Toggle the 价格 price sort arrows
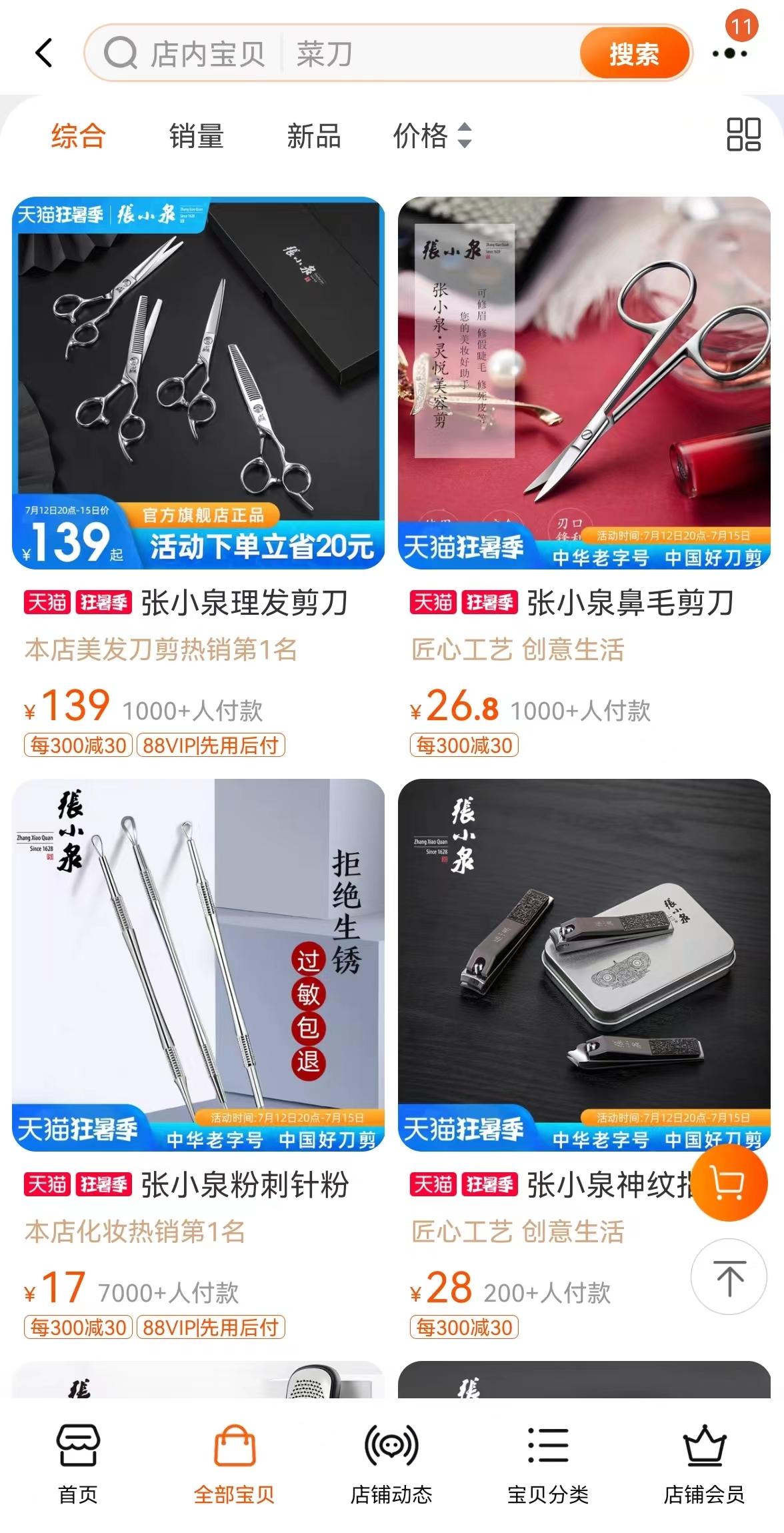The image size is (784, 1533). coord(461,139)
